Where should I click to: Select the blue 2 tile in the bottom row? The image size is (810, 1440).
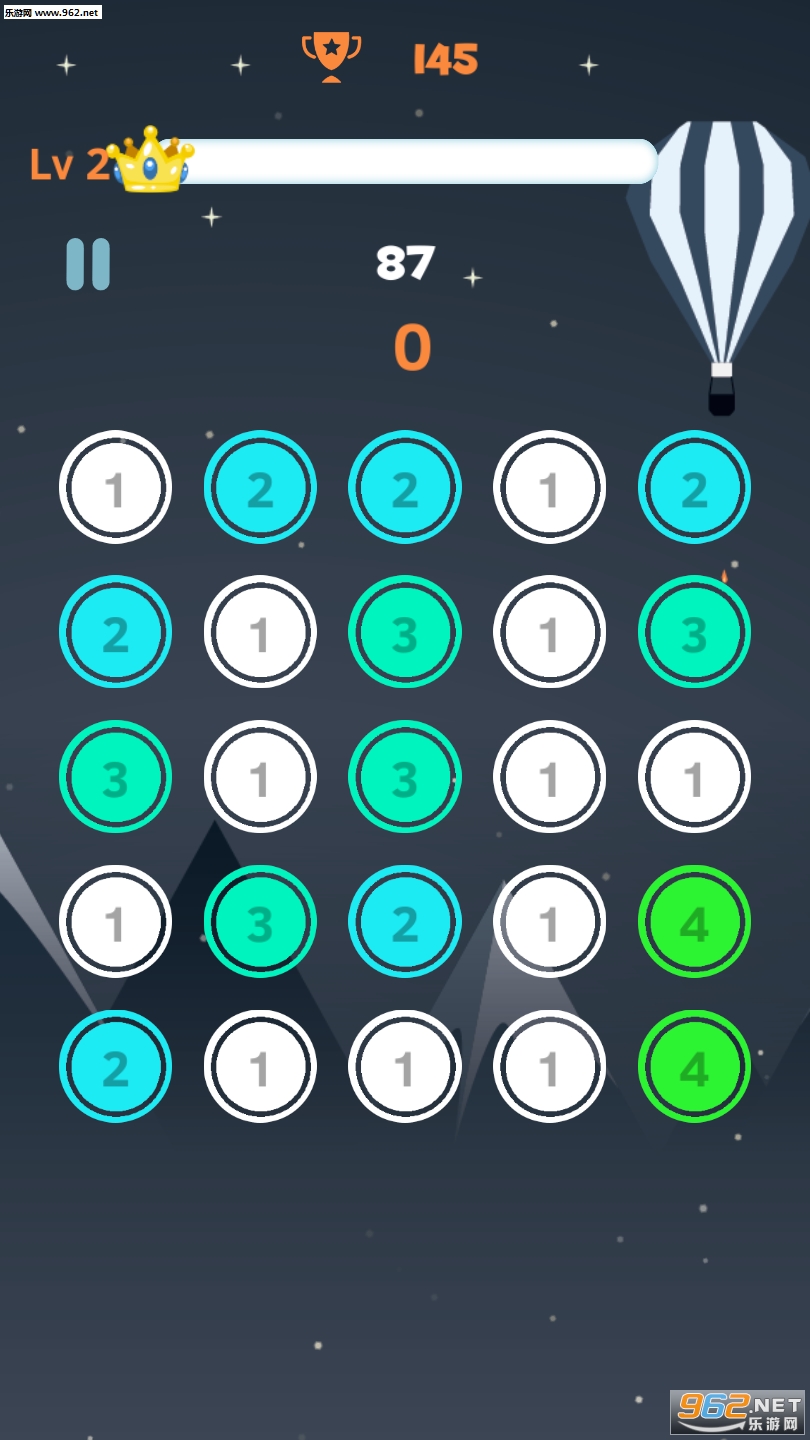115,1066
